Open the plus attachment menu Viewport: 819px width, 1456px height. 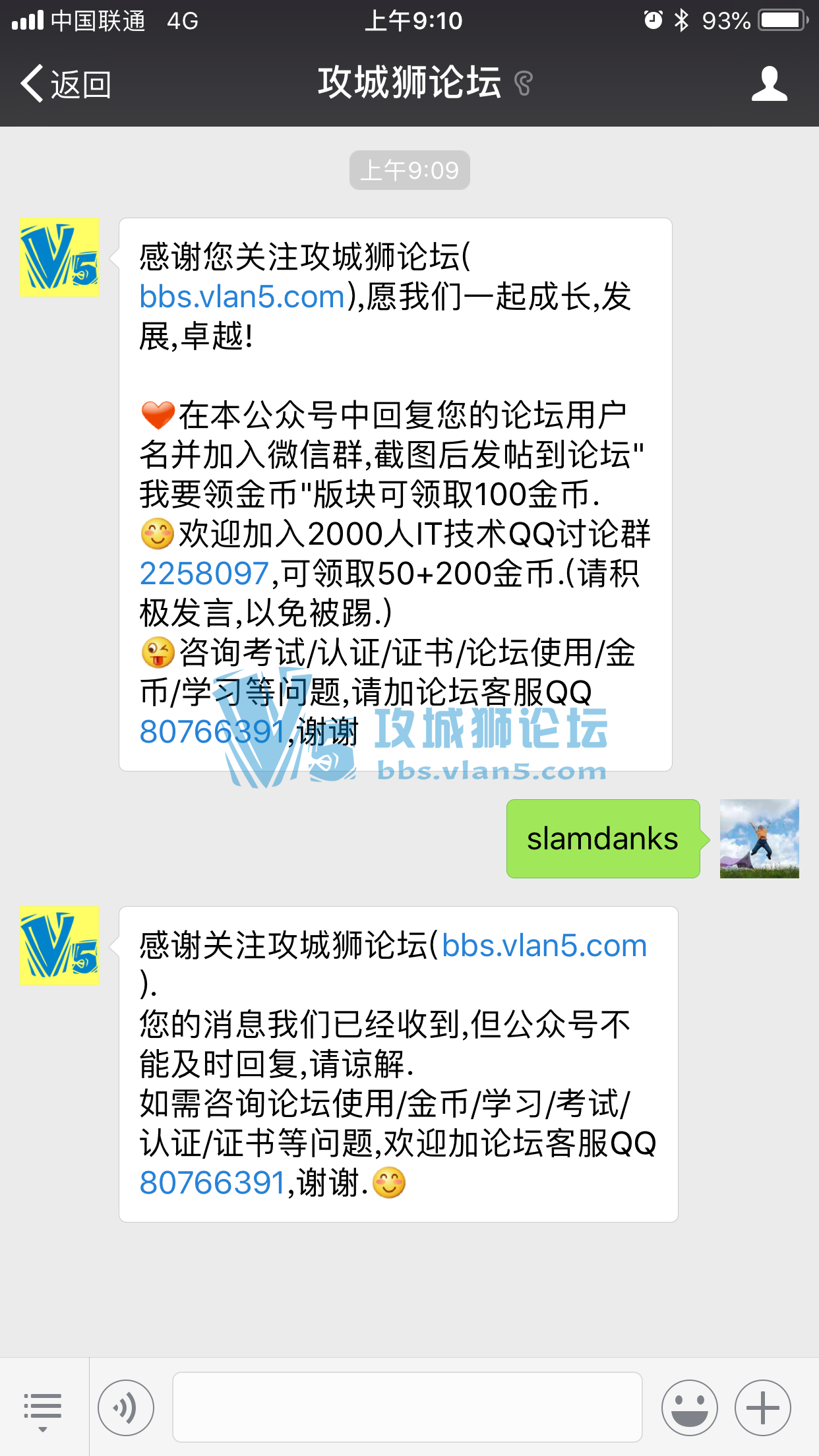click(763, 1408)
